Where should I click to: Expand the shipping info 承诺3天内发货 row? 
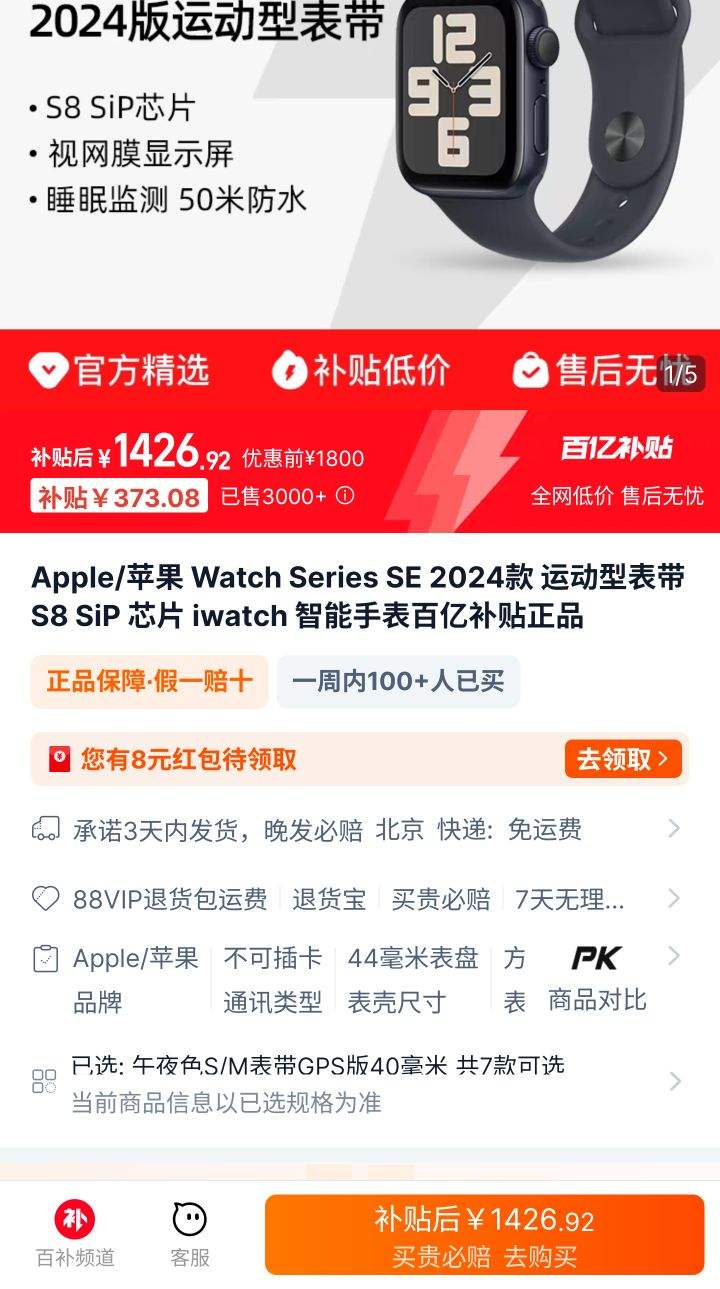[x=672, y=828]
